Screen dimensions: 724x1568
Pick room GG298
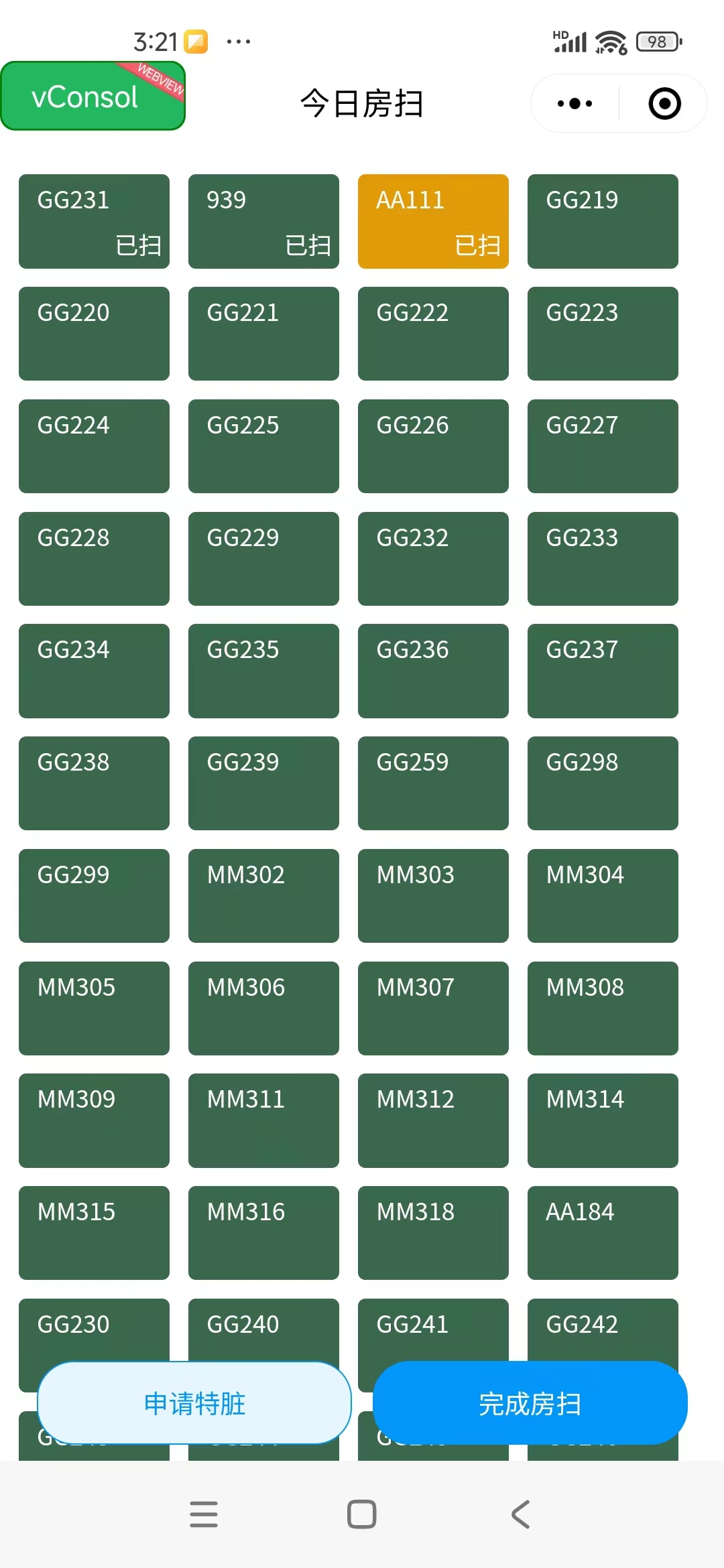click(603, 783)
